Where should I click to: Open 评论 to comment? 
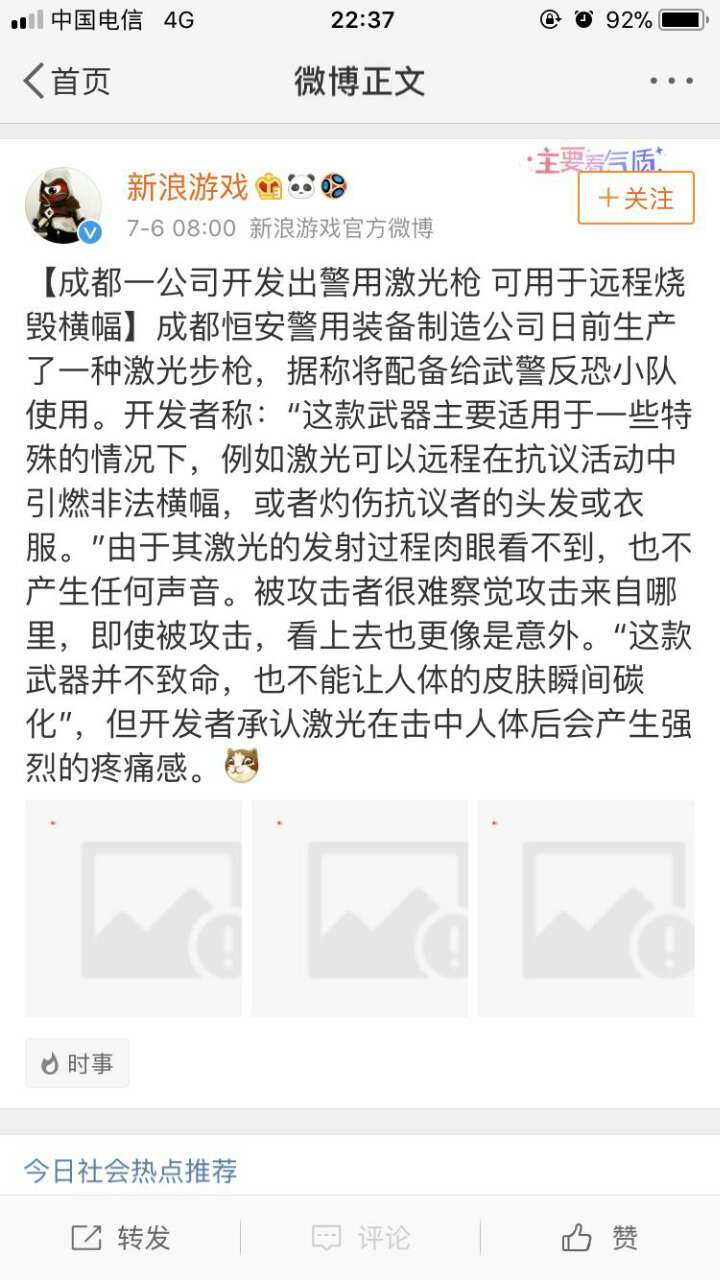pyautogui.click(x=360, y=1238)
